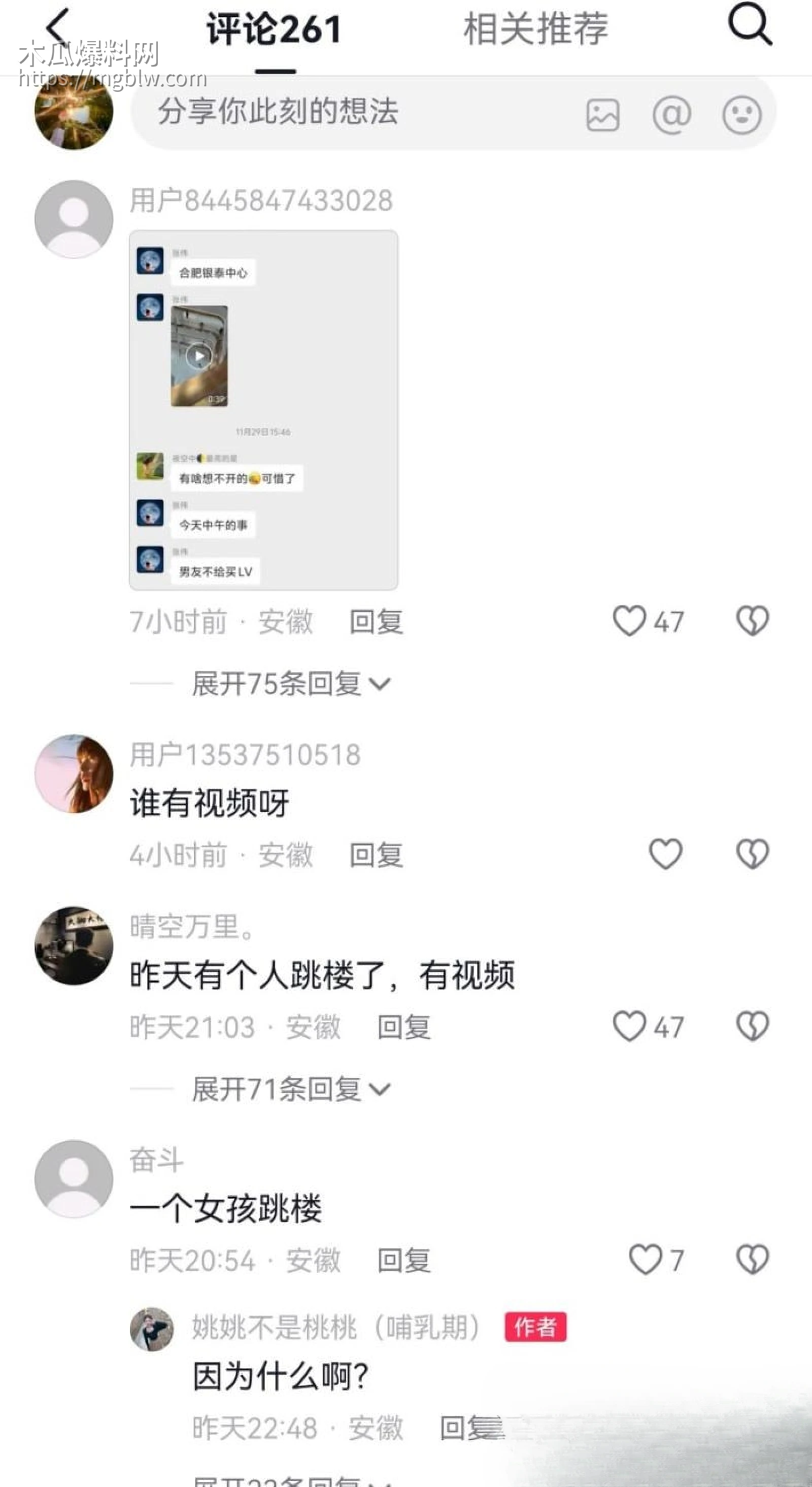Reply to 晴空万里。's comment

click(404, 1027)
